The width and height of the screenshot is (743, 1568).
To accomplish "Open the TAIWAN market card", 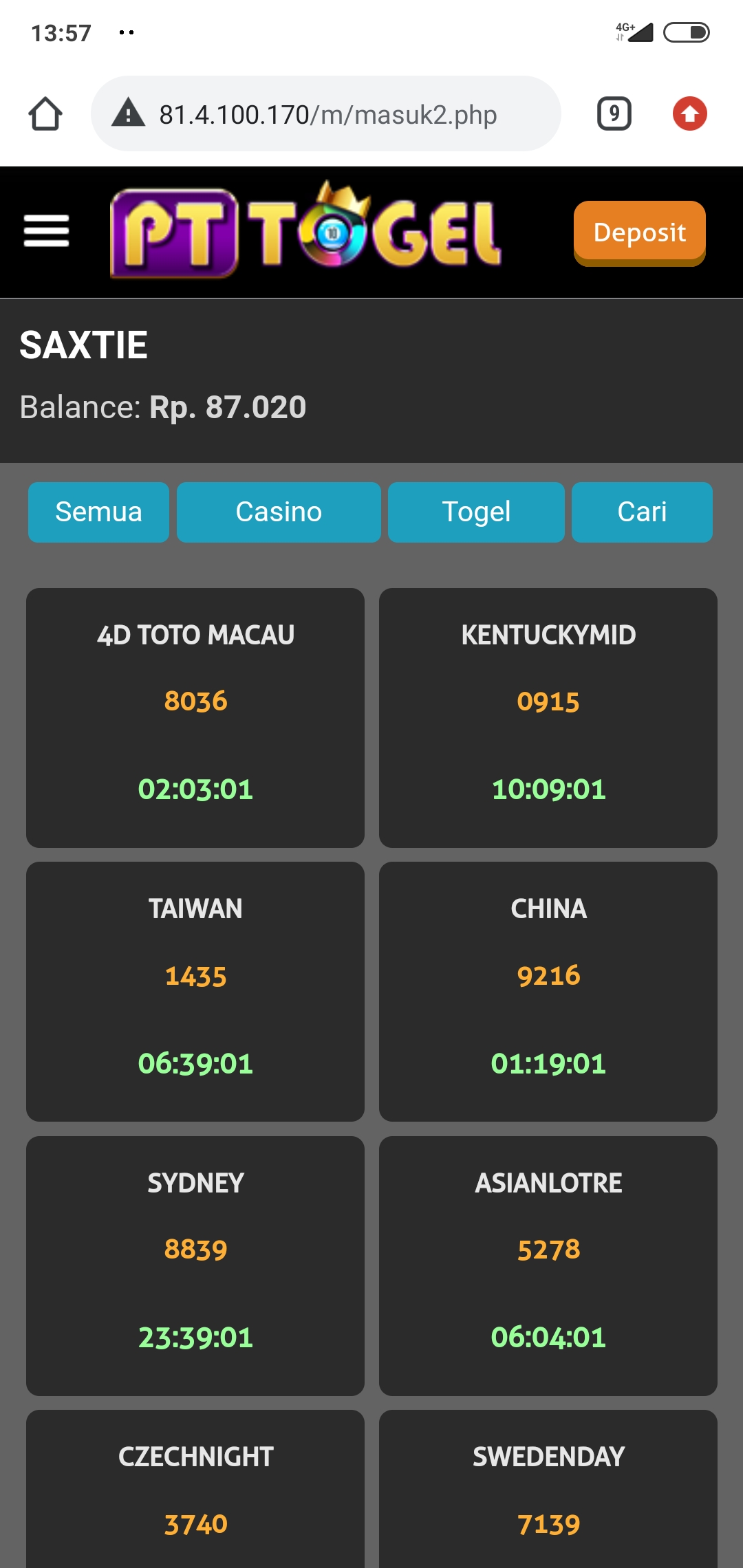I will tap(195, 991).
